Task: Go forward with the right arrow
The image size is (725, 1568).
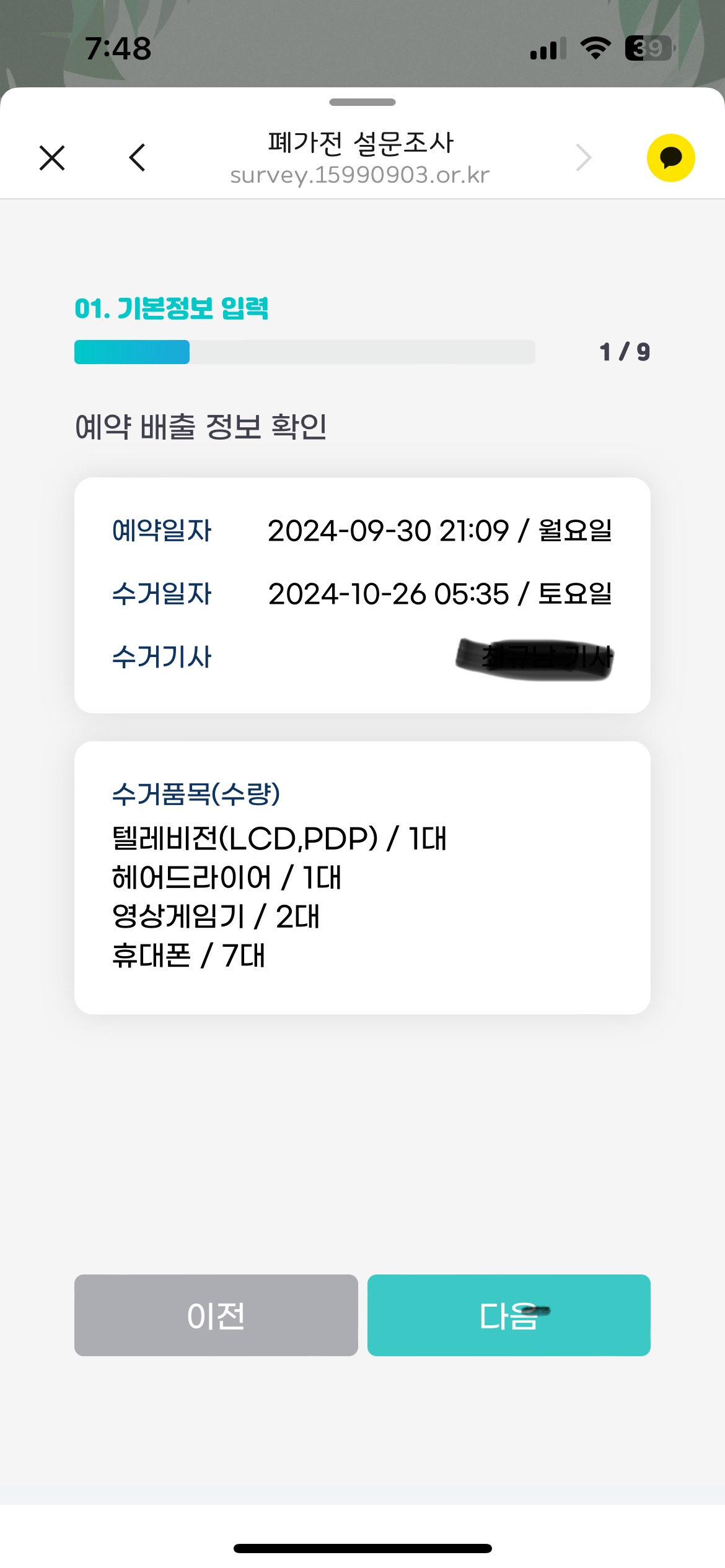Action: (x=583, y=158)
